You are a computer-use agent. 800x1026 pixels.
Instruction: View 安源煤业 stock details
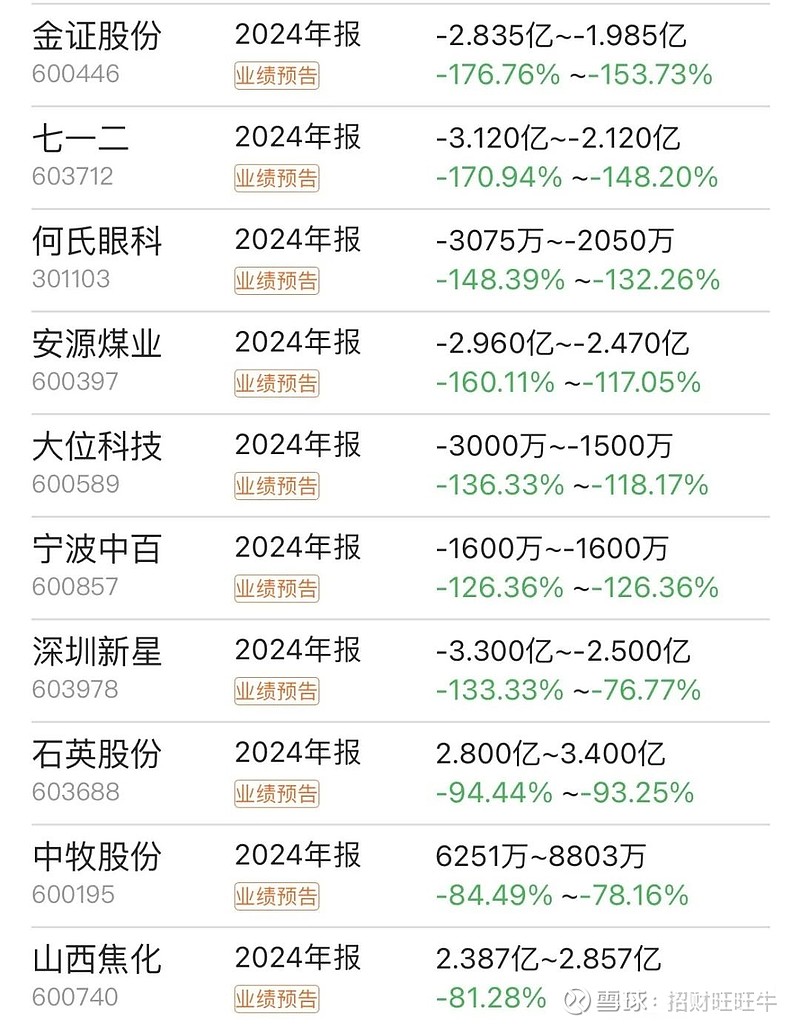tap(97, 344)
